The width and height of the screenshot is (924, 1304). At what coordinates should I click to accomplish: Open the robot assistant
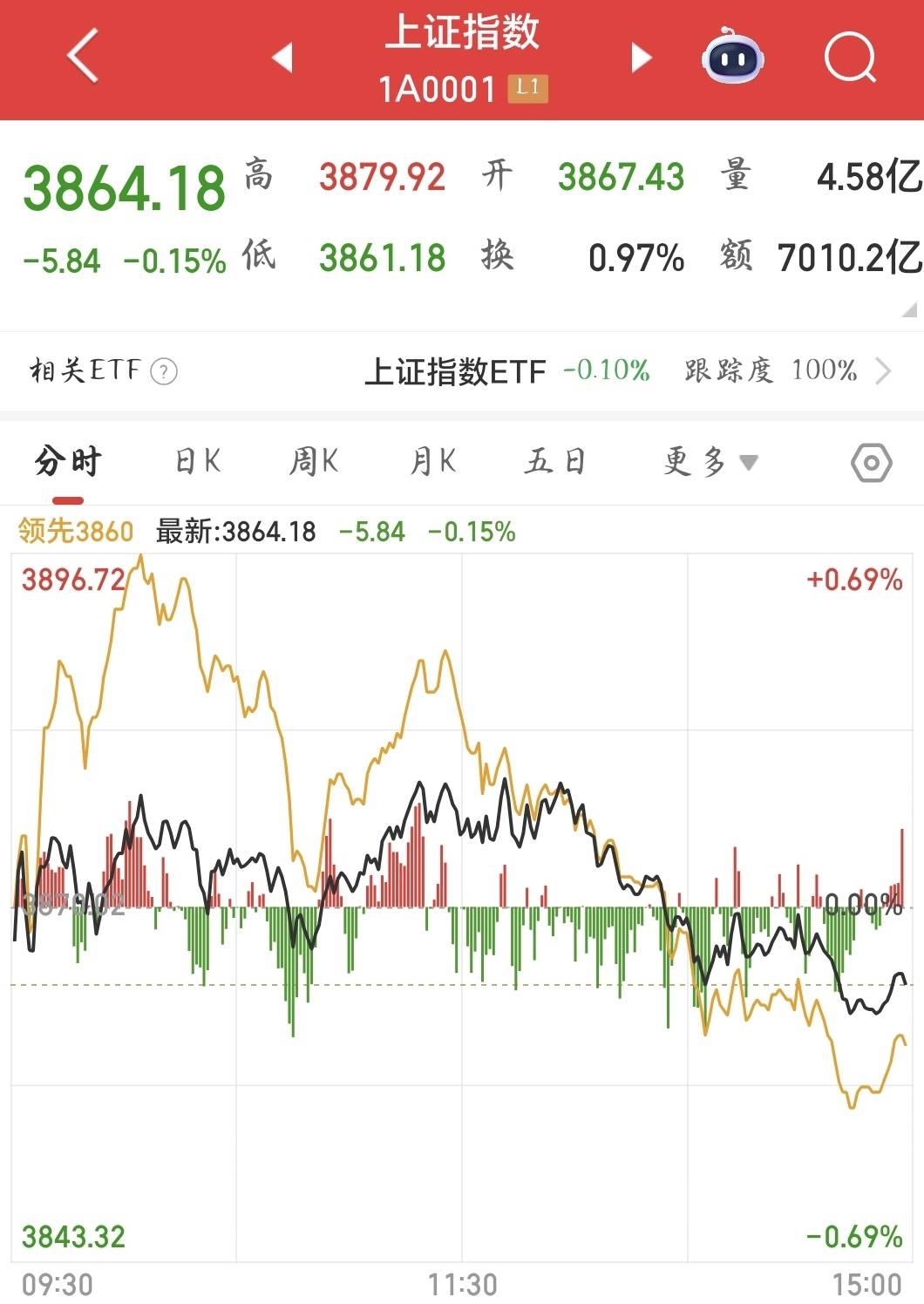pyautogui.click(x=733, y=58)
